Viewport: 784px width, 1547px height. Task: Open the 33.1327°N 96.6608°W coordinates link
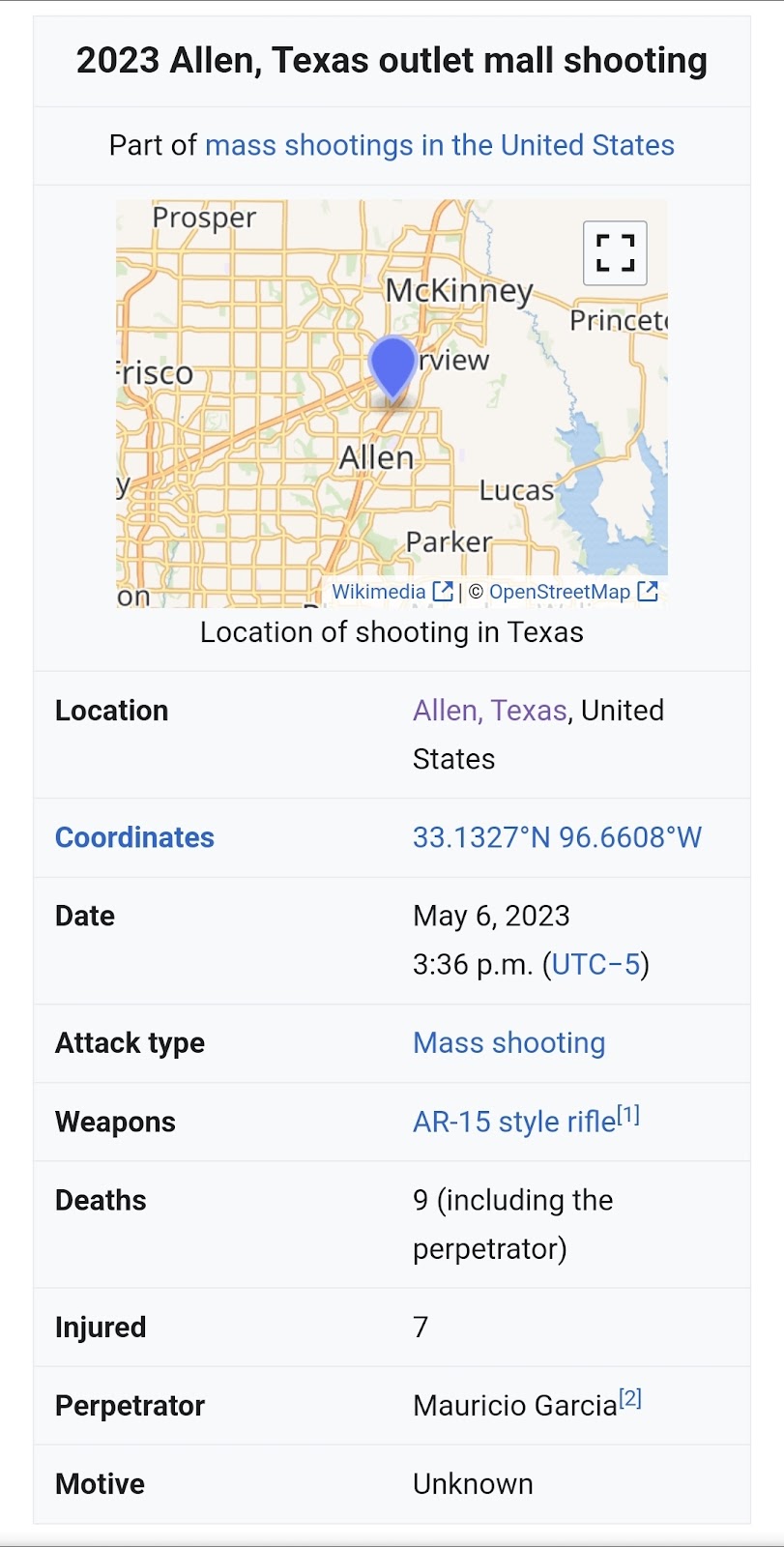[x=557, y=837]
